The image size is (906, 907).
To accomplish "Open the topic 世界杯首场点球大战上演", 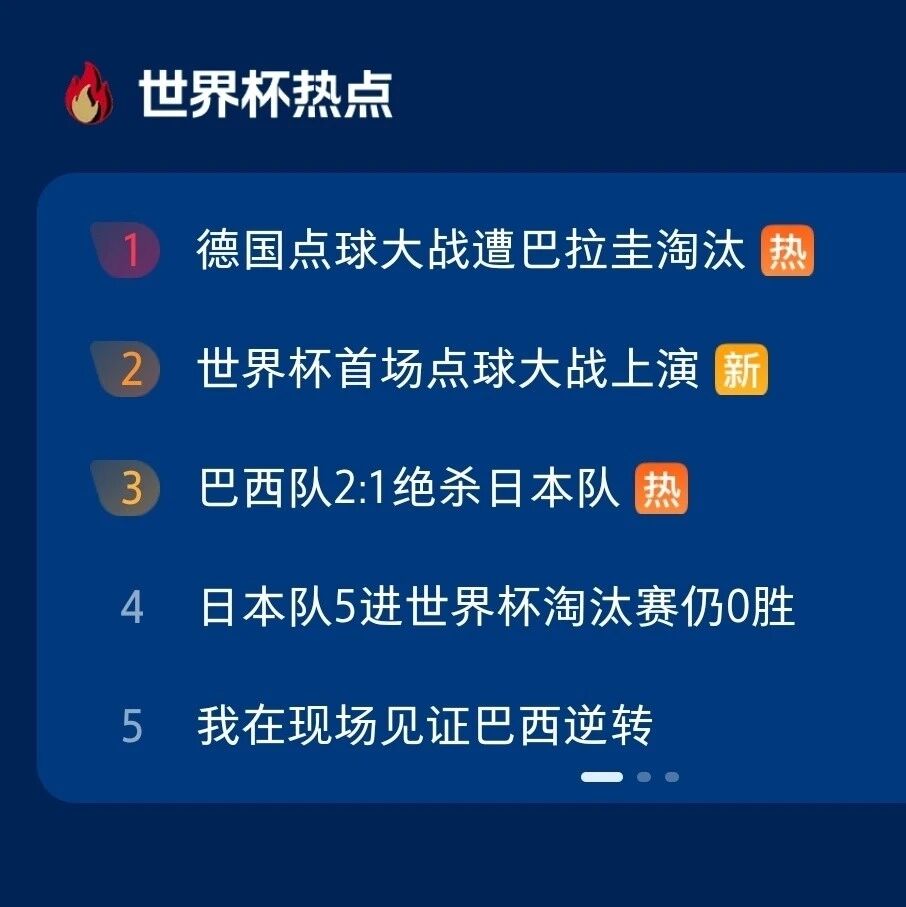I will (447, 369).
